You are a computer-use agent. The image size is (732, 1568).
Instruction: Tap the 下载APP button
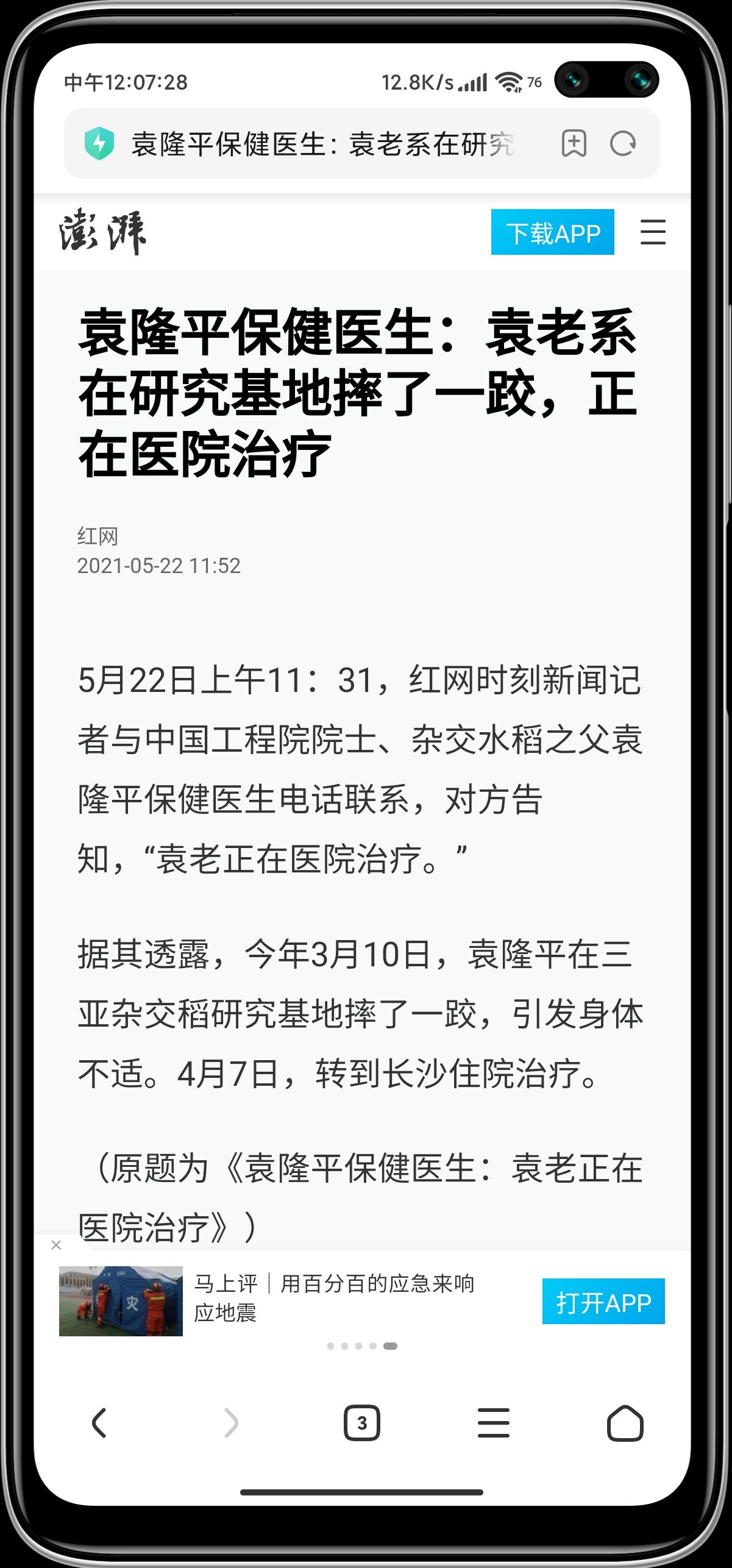pyautogui.click(x=552, y=232)
